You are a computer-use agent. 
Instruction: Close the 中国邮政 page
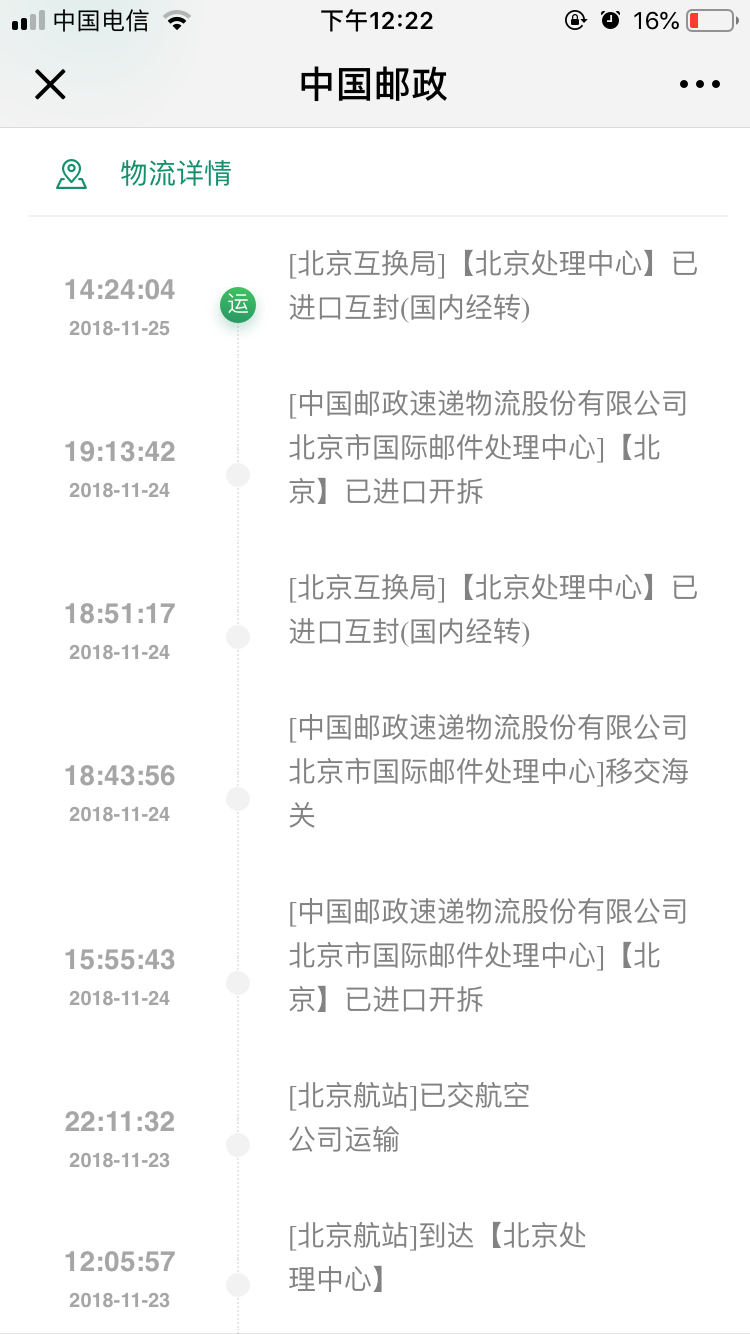[50, 84]
